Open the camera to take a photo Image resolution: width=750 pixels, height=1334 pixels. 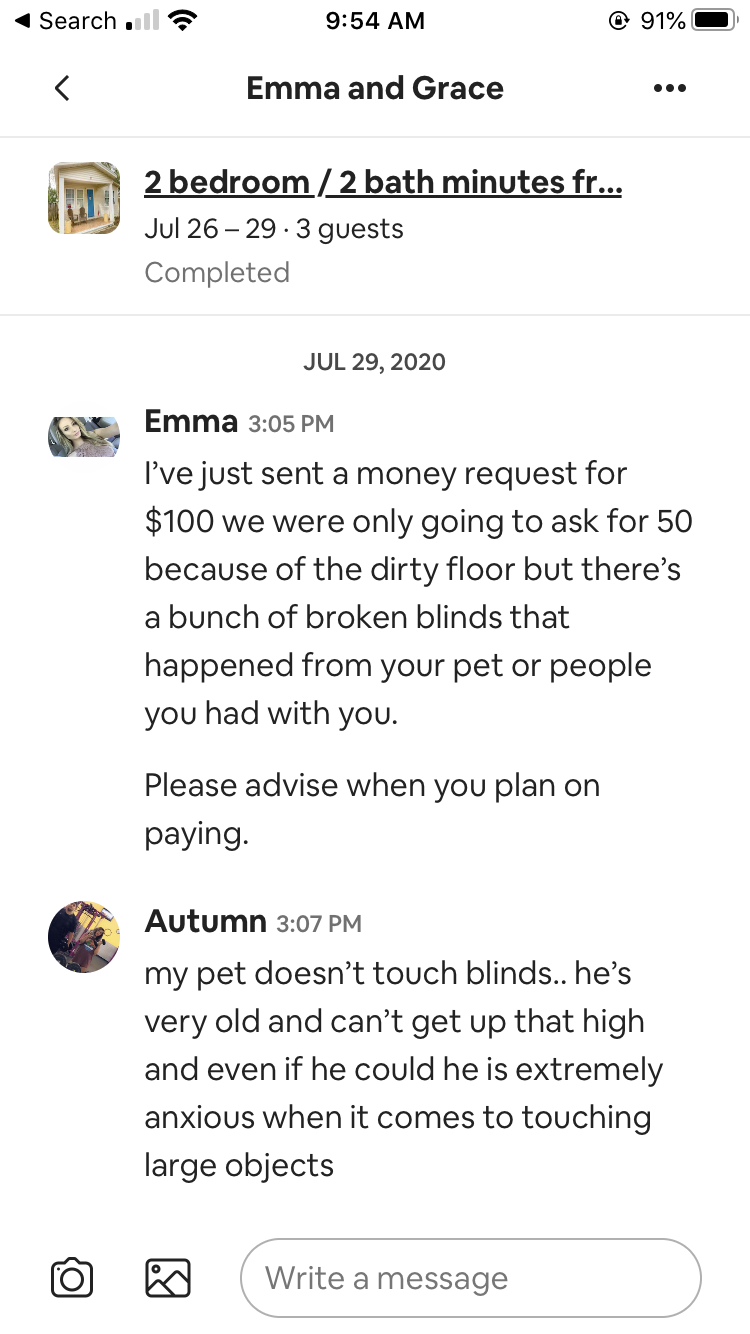point(72,1278)
